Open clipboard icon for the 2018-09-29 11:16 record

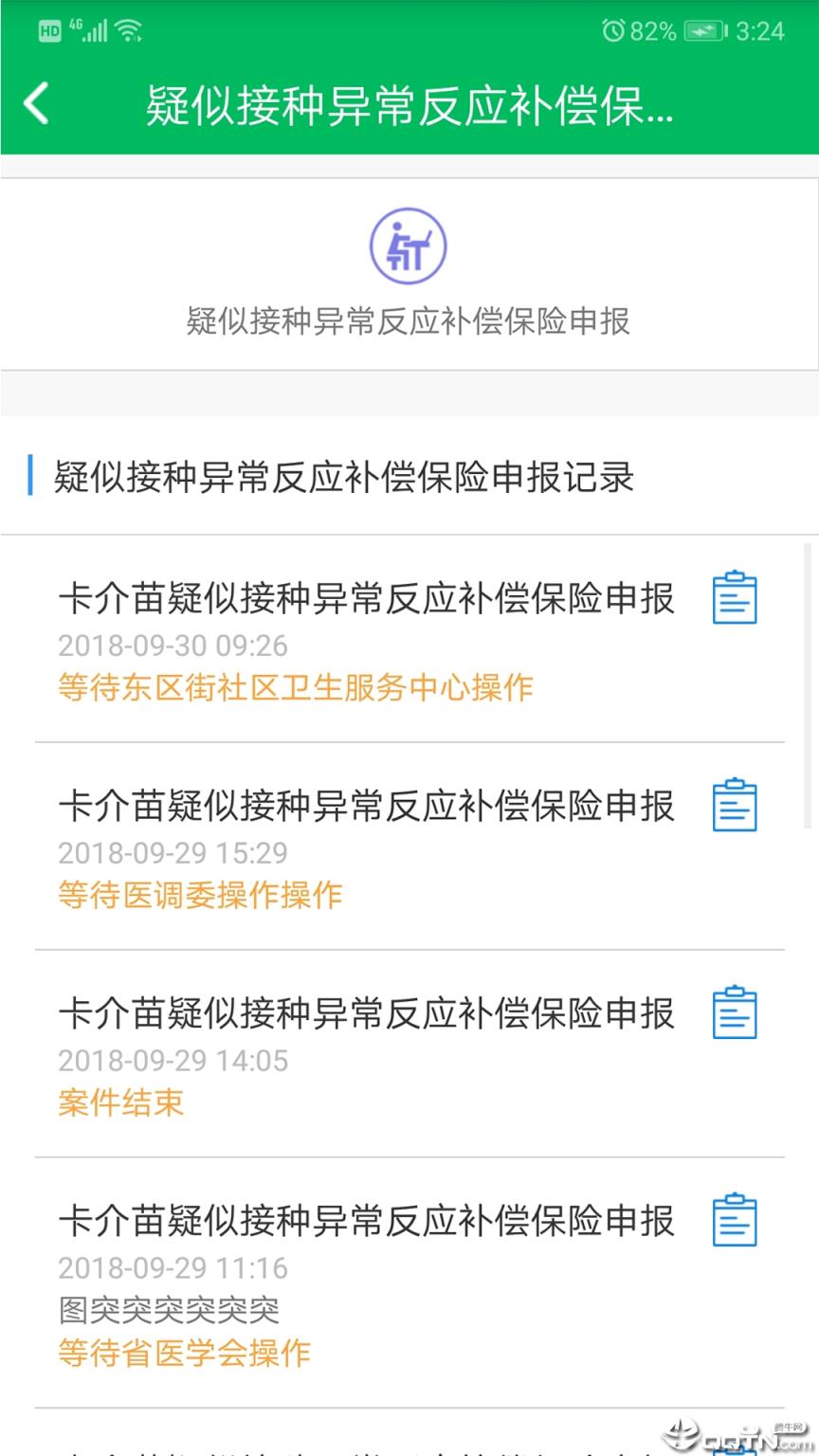pos(734,1221)
